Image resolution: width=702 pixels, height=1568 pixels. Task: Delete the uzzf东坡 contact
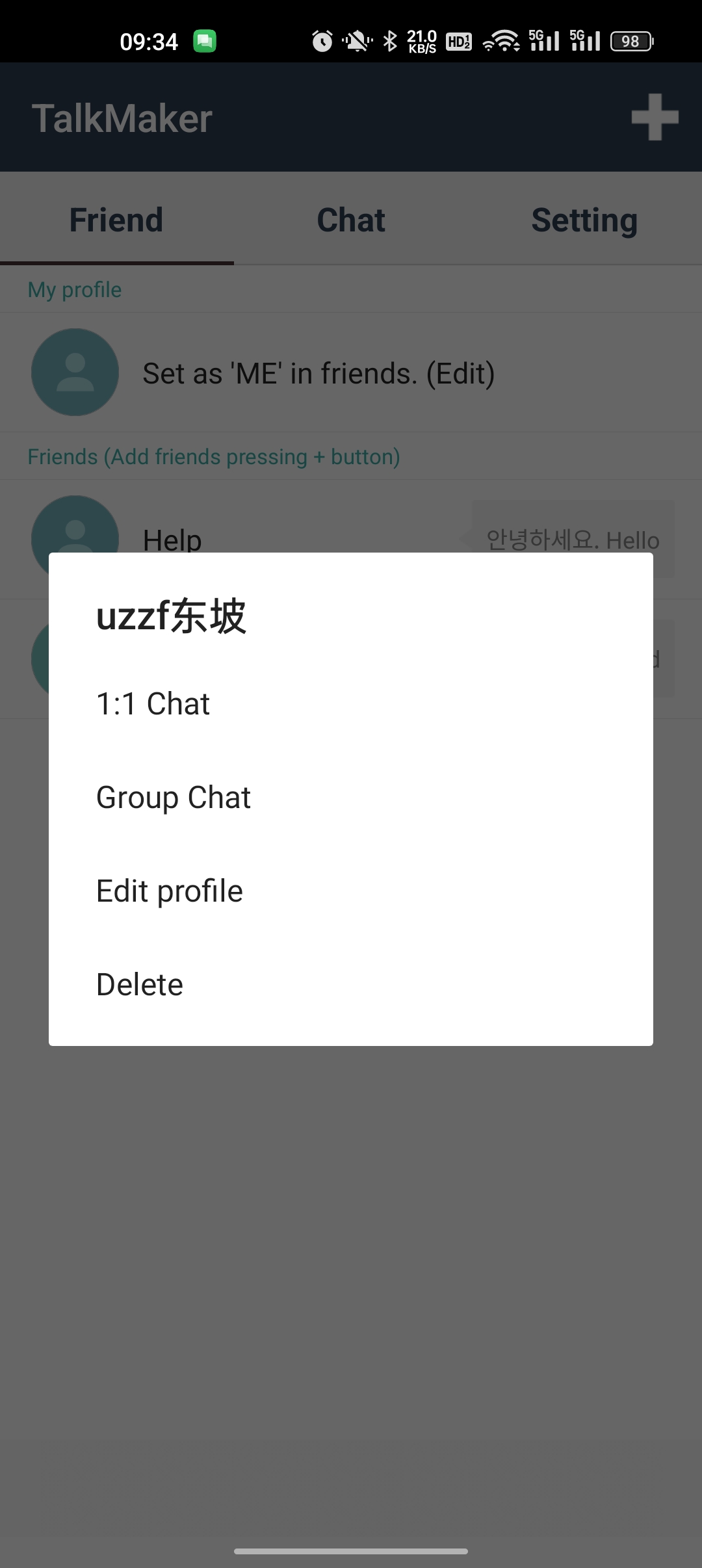[139, 984]
